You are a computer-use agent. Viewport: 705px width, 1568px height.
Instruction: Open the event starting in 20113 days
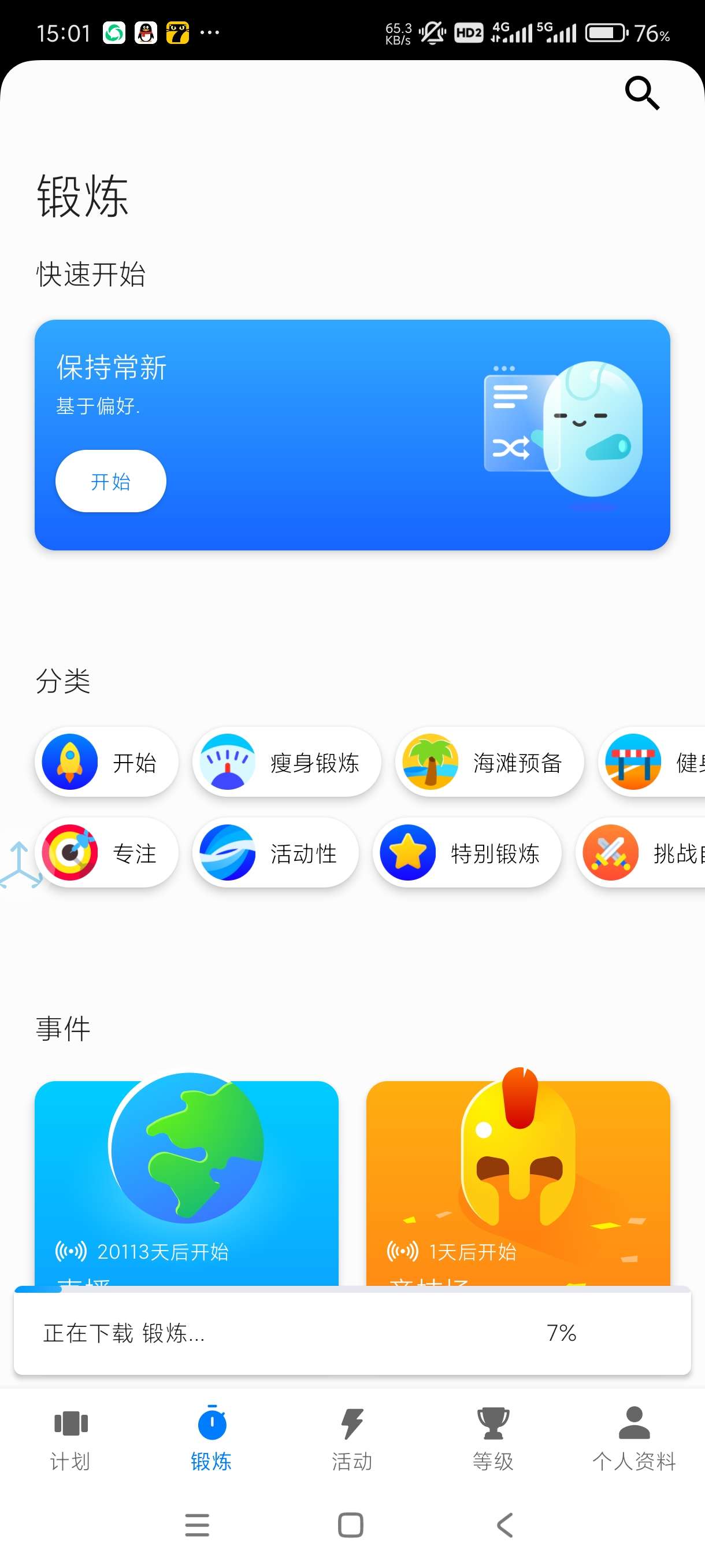(186, 1181)
